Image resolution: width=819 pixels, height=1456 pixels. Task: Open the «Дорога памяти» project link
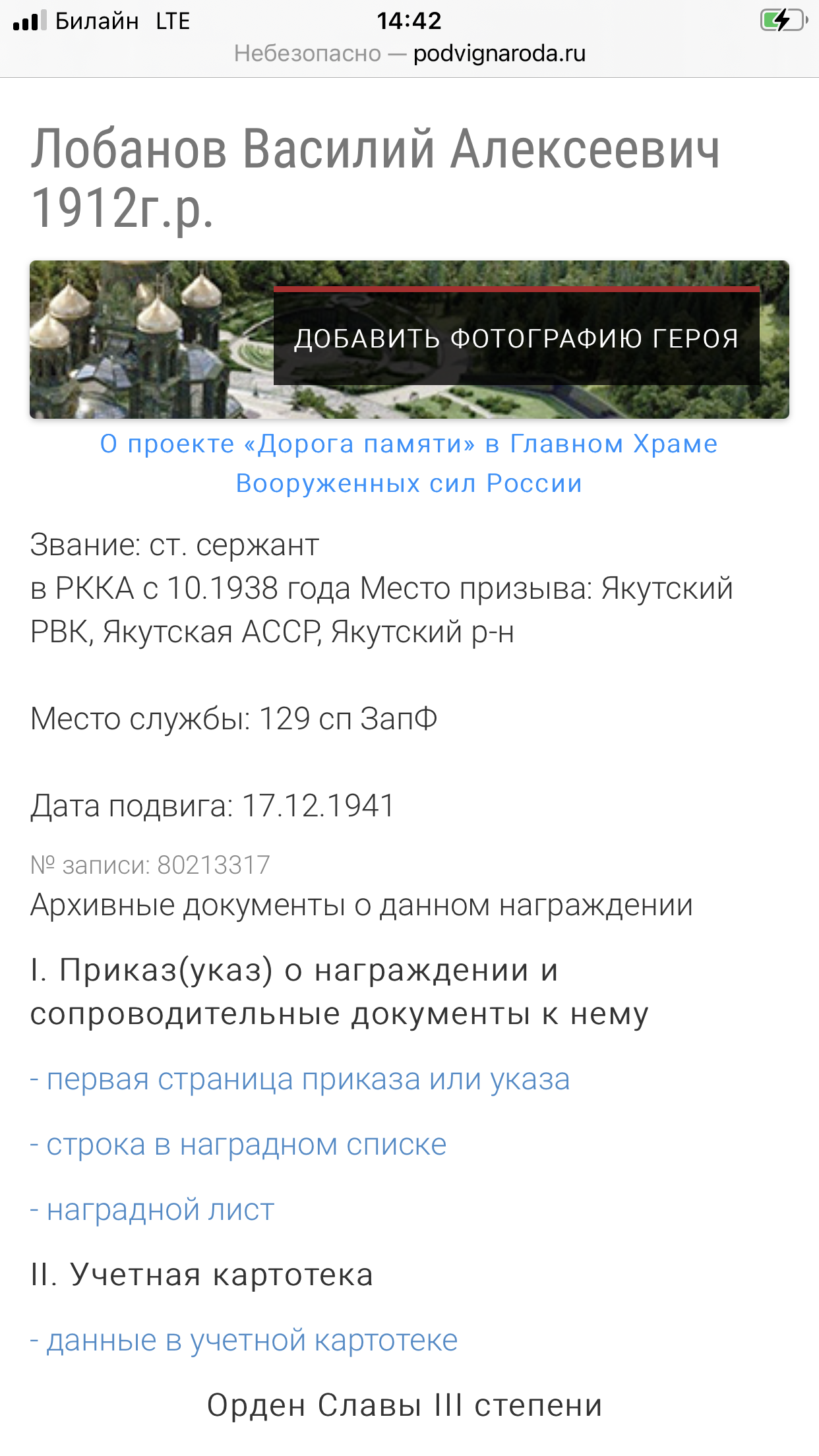(x=409, y=463)
